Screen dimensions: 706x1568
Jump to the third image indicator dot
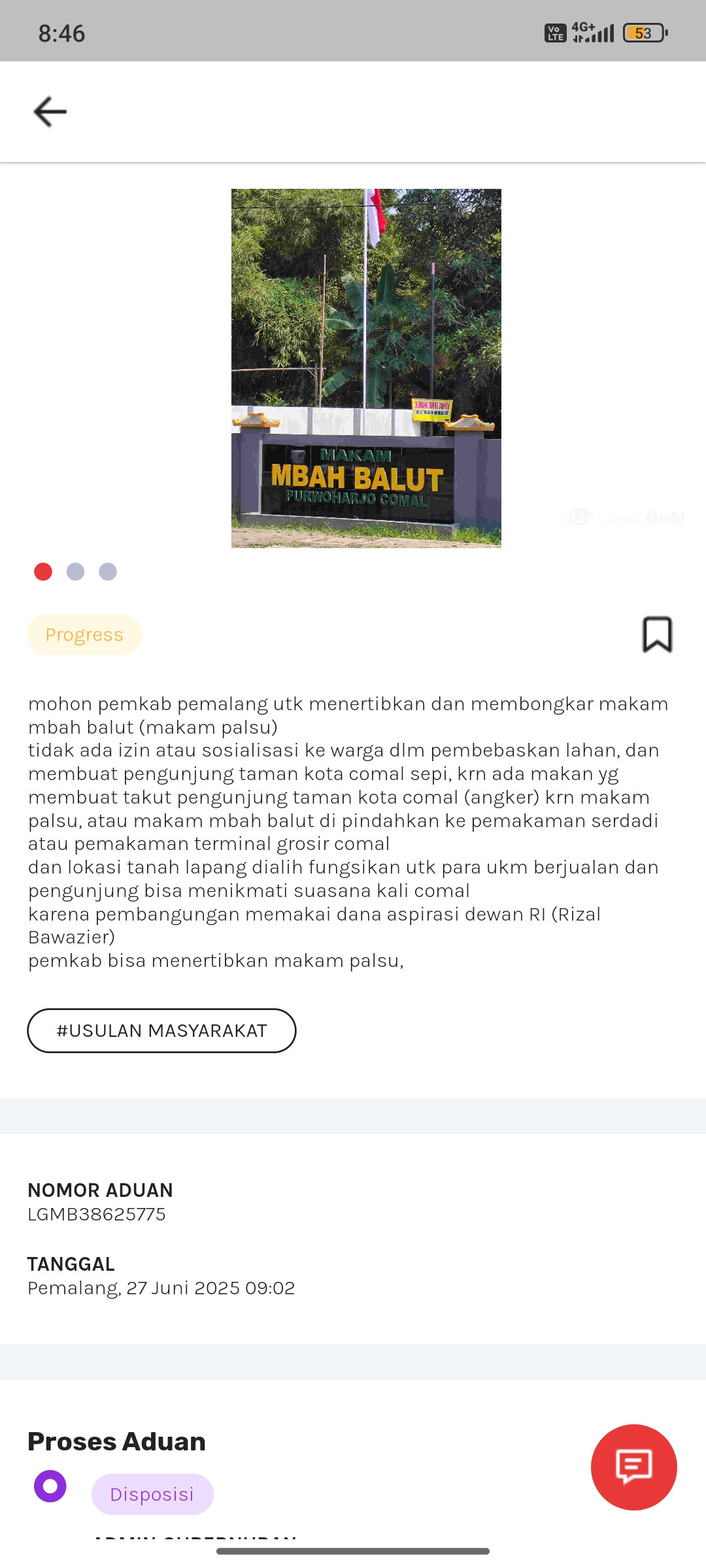tap(108, 572)
